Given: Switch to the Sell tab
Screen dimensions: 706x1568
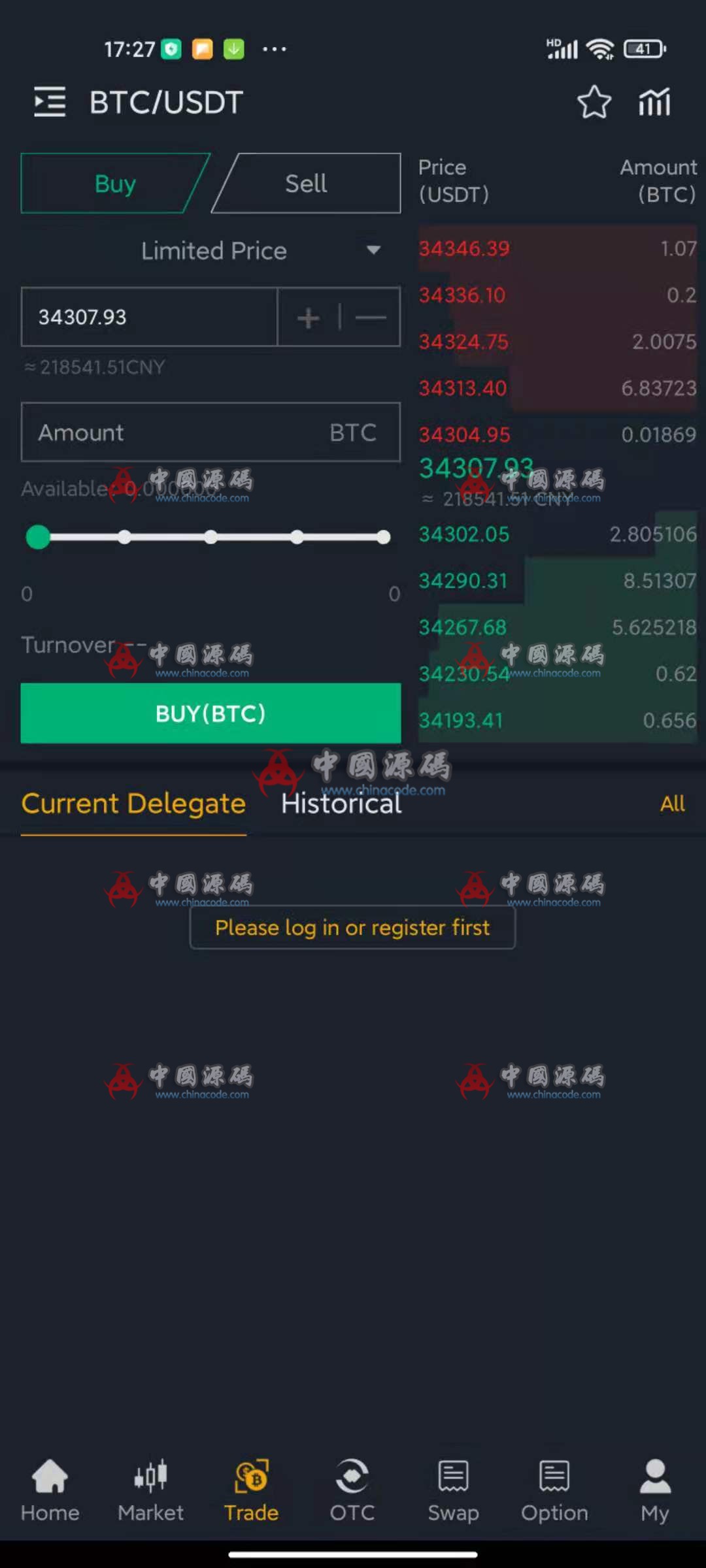Looking at the screenshot, I should pos(306,184).
